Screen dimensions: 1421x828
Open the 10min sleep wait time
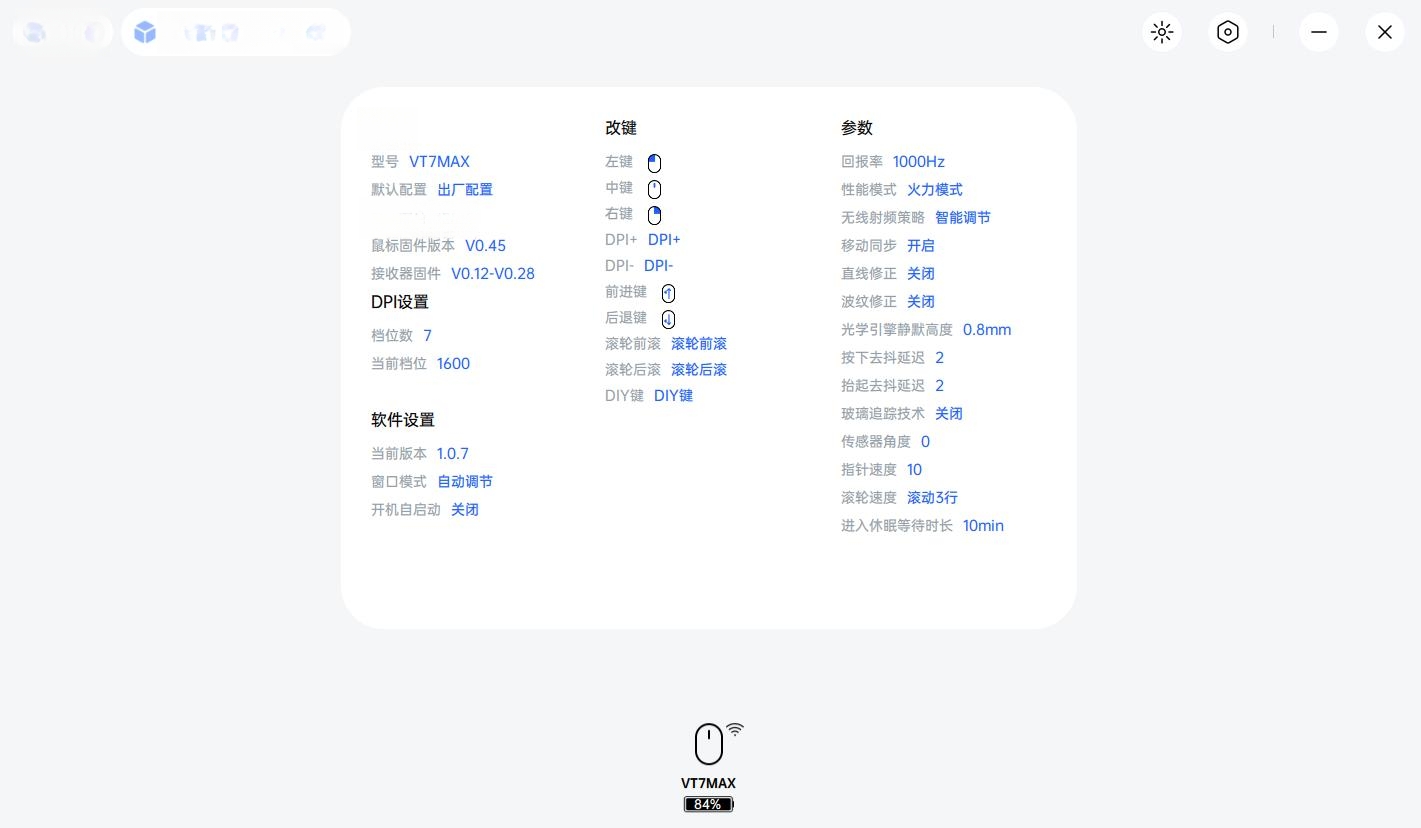pyautogui.click(x=983, y=525)
